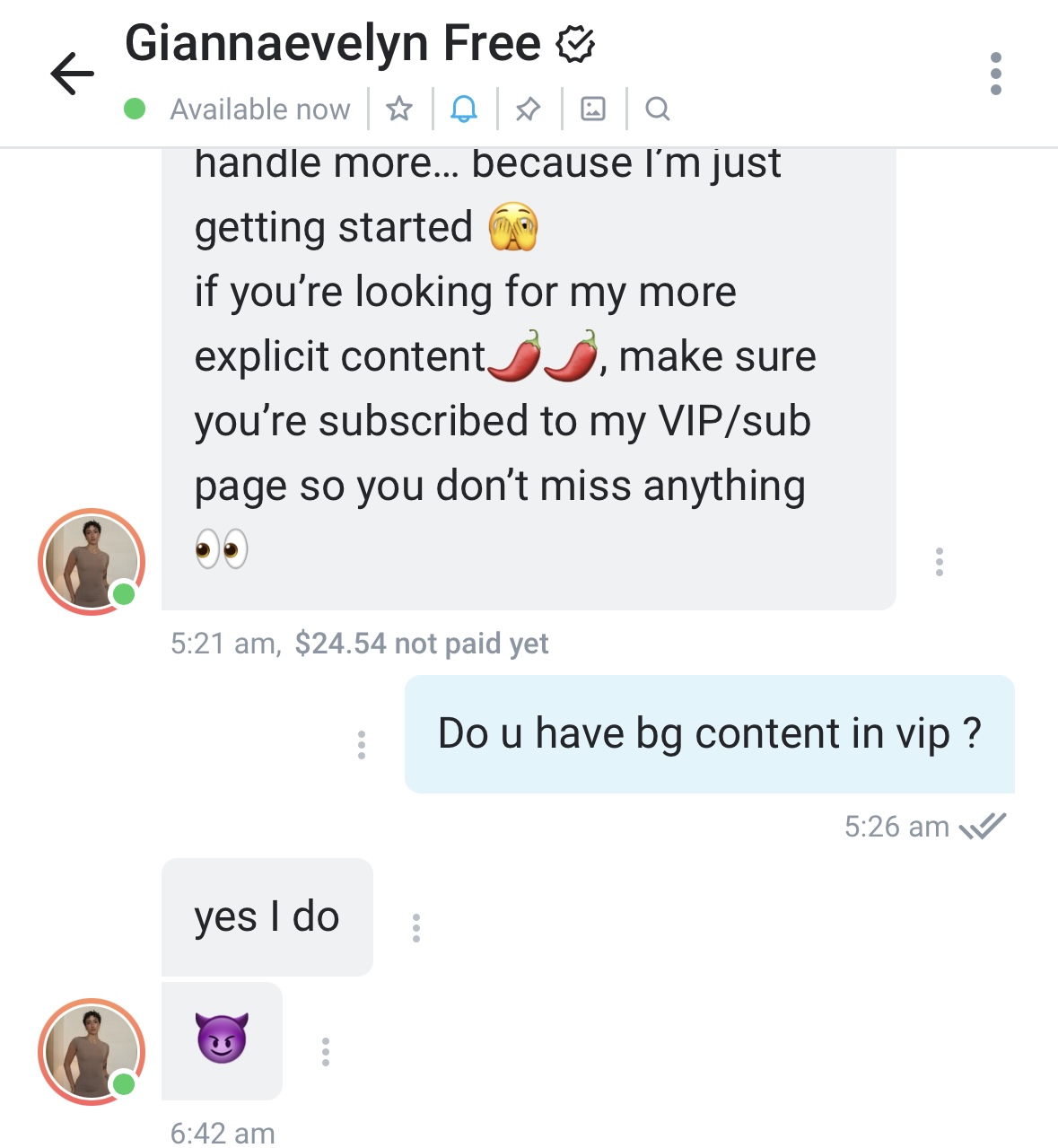This screenshot has width=1058, height=1148.
Task: Pin this conversation with pin icon
Action: [529, 109]
